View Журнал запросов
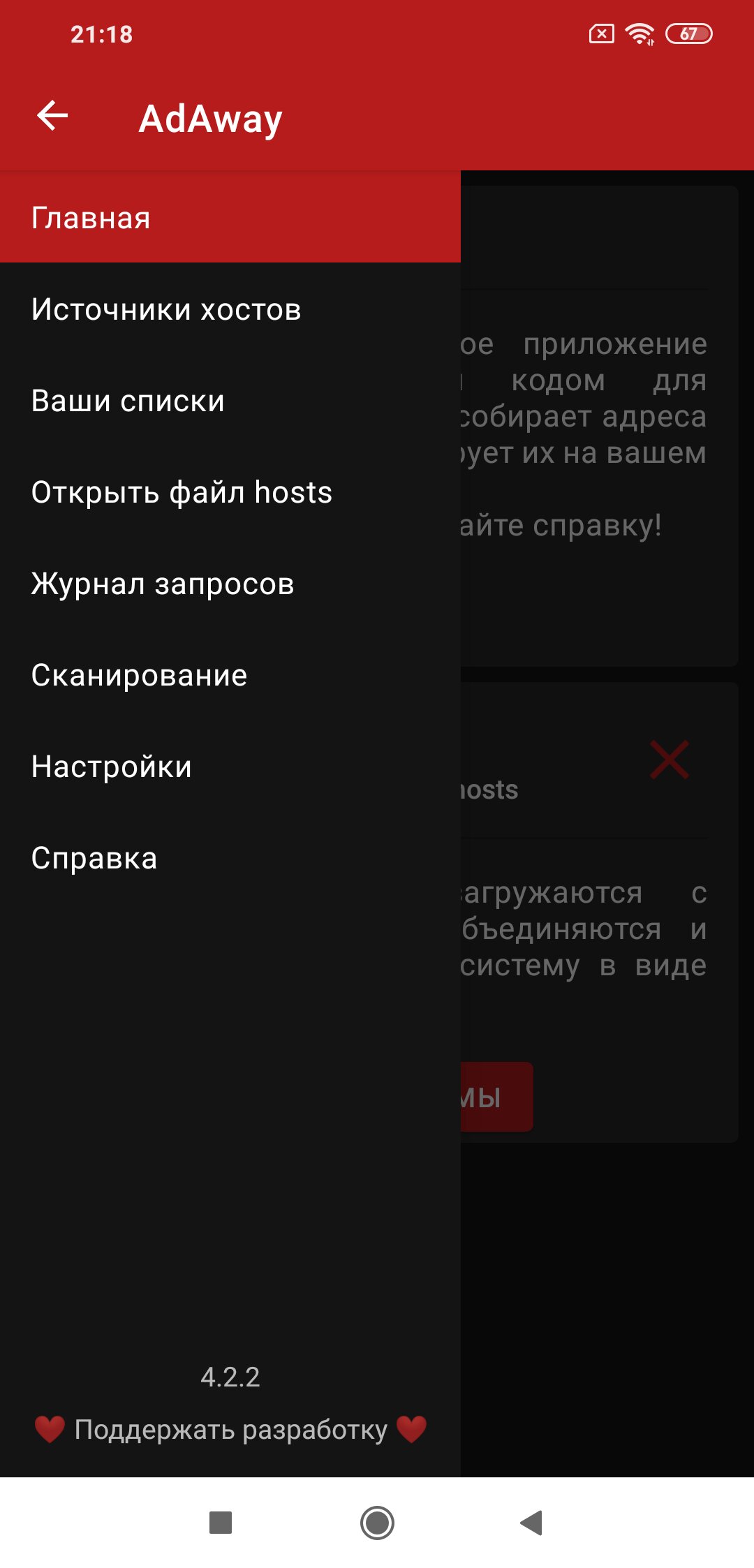754x1568 pixels. [x=230, y=584]
